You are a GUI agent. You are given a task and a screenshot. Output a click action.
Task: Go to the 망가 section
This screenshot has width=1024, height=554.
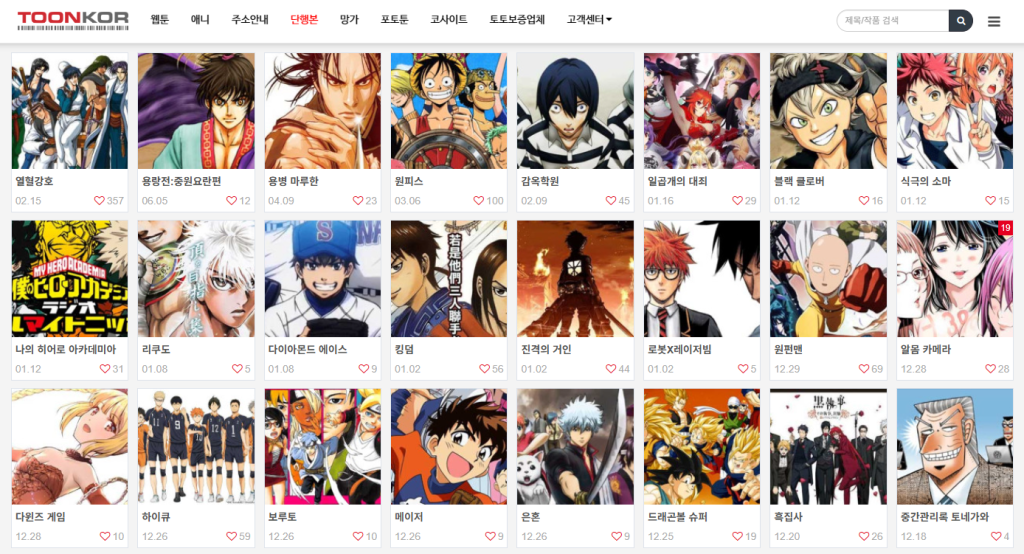click(349, 20)
